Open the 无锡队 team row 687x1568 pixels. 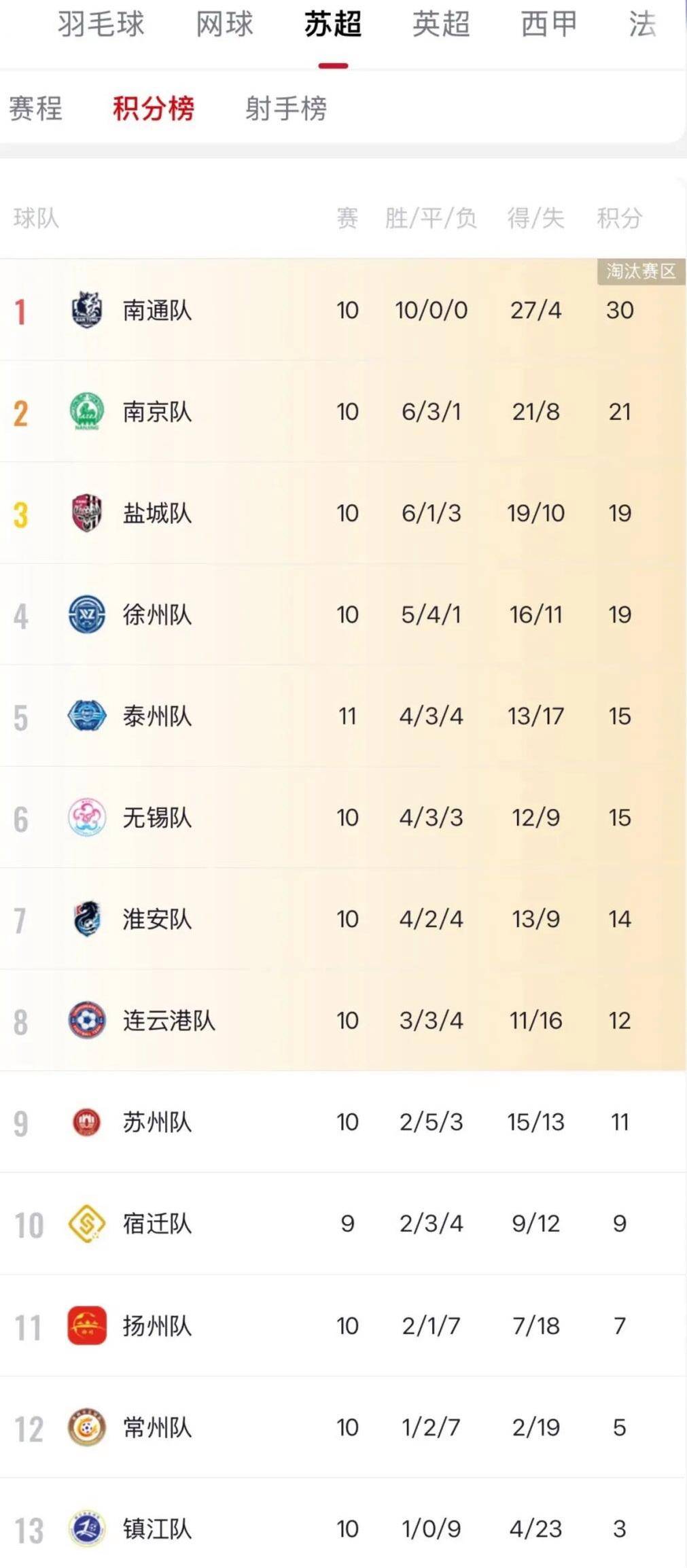pyautogui.click(x=343, y=818)
